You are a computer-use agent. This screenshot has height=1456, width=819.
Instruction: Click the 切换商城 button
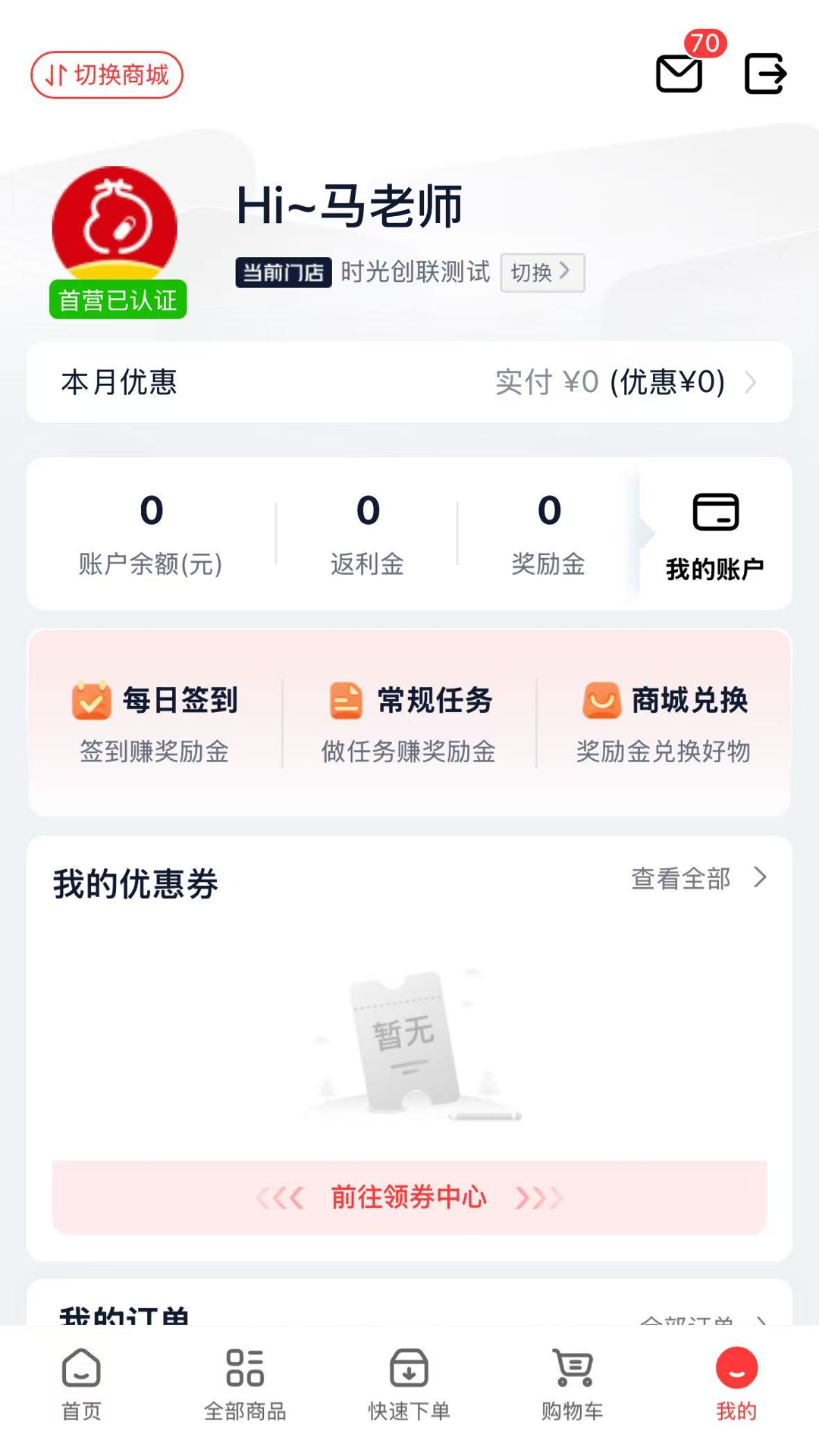(105, 75)
